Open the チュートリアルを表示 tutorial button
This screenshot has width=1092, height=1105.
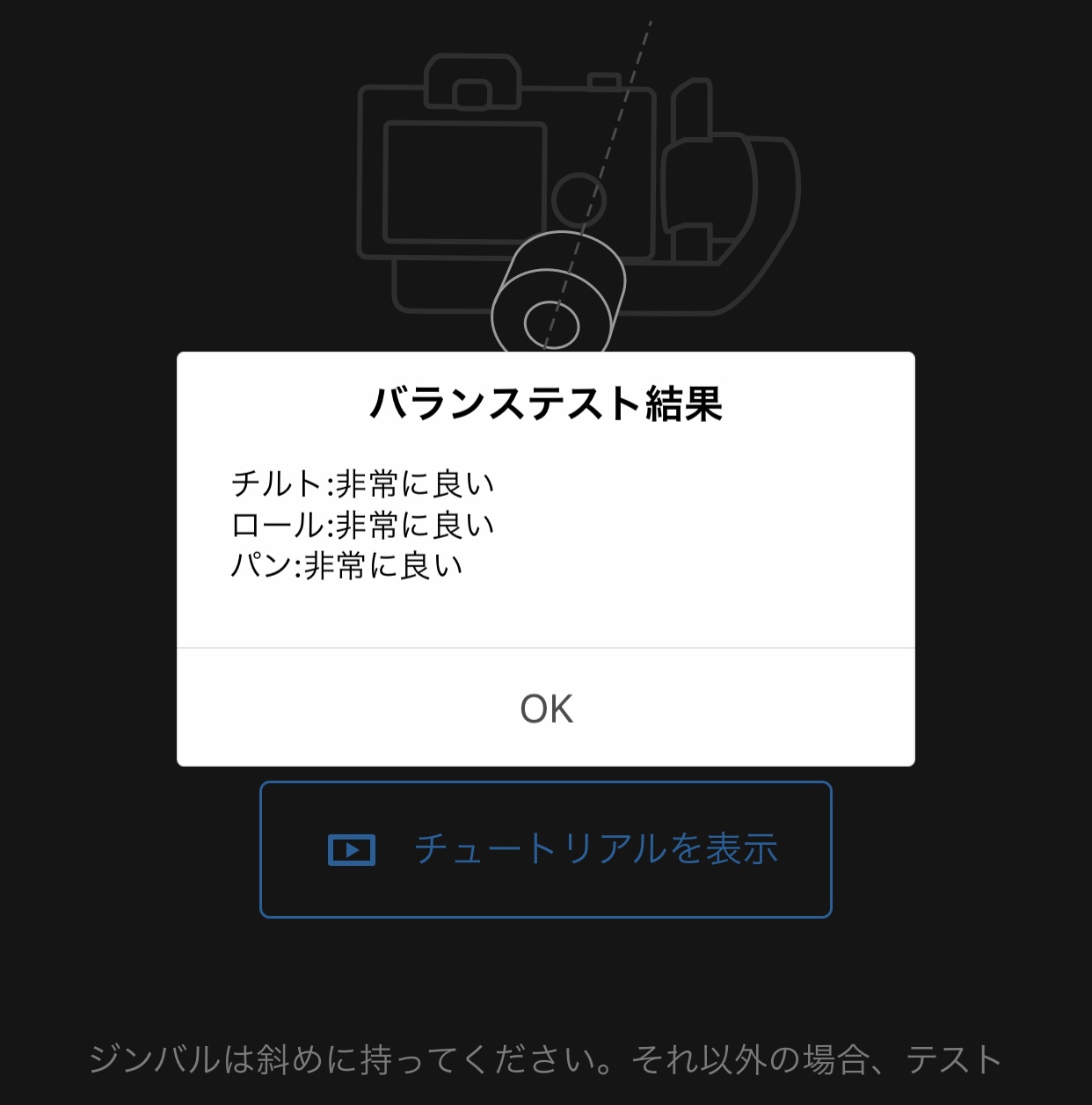tap(546, 849)
